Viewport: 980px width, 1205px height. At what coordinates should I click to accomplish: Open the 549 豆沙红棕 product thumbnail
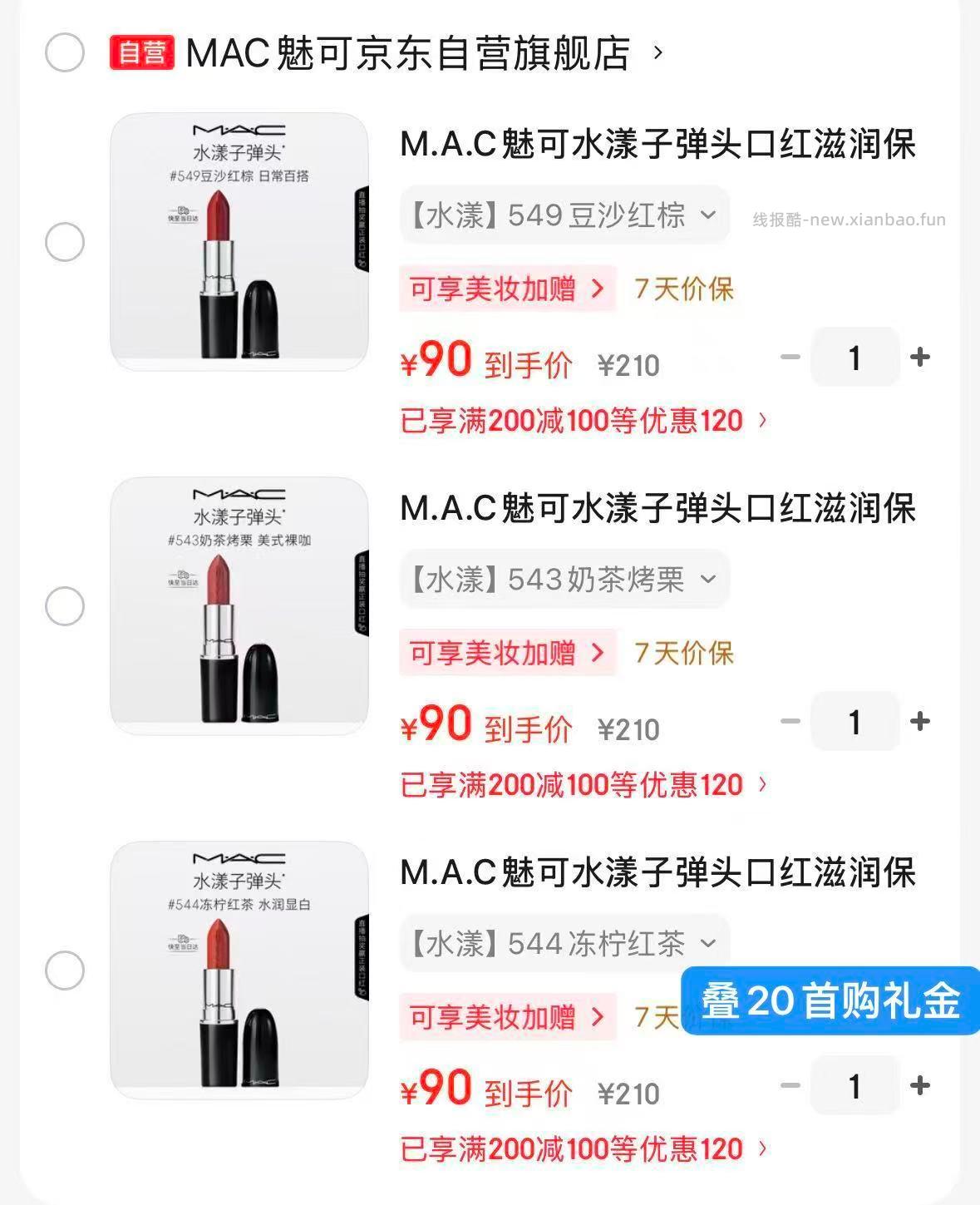tap(240, 242)
